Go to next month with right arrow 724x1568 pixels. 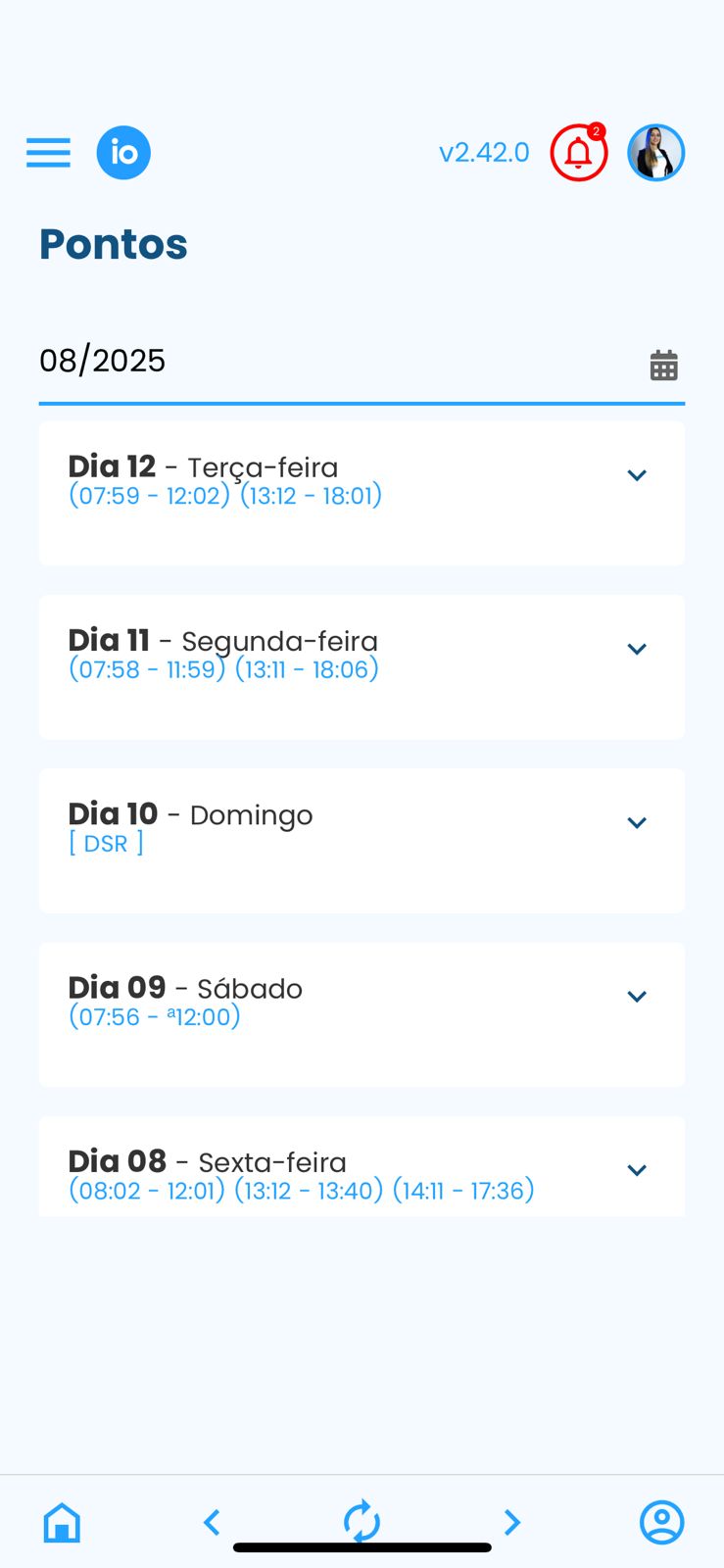tap(511, 1522)
